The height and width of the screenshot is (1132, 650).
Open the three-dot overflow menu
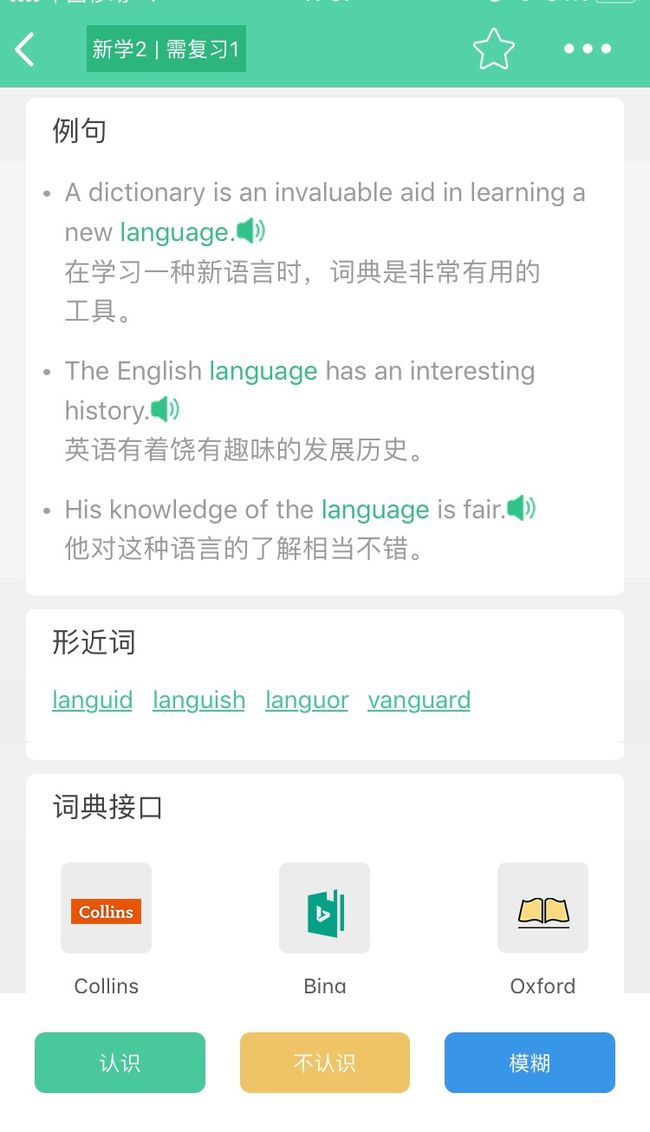587,49
